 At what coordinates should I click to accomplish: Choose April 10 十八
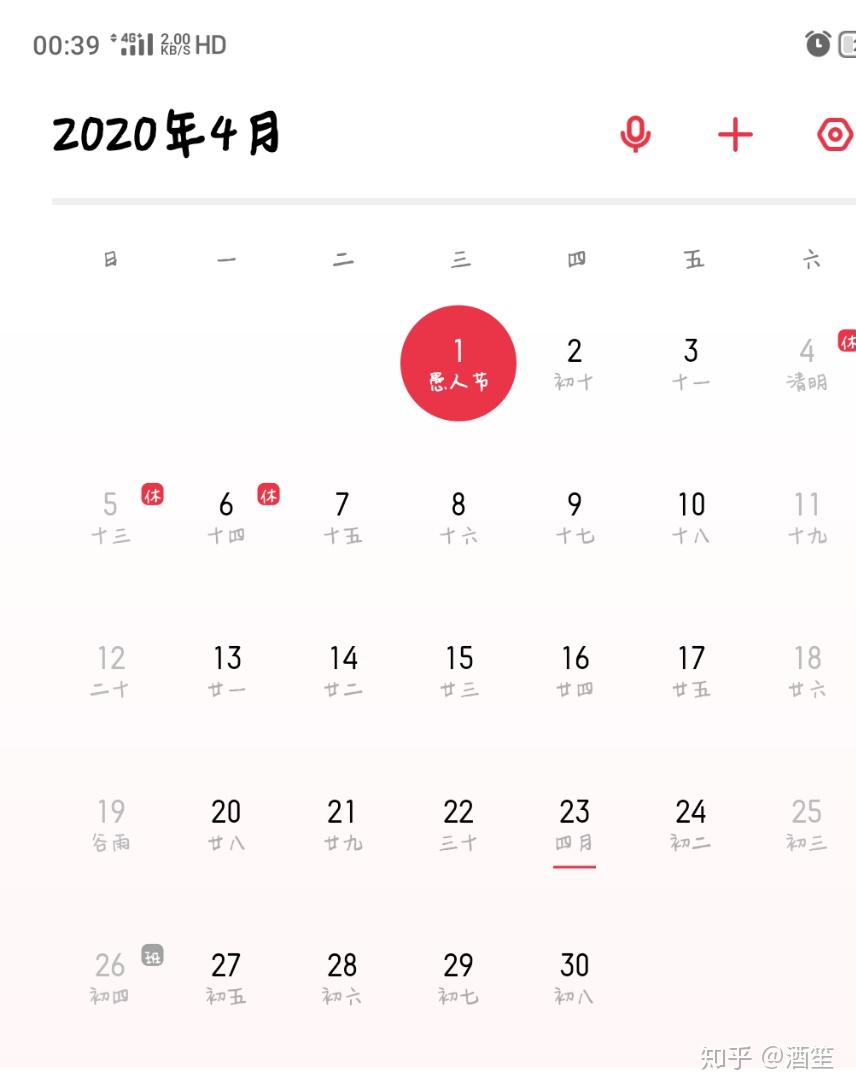tap(691, 516)
